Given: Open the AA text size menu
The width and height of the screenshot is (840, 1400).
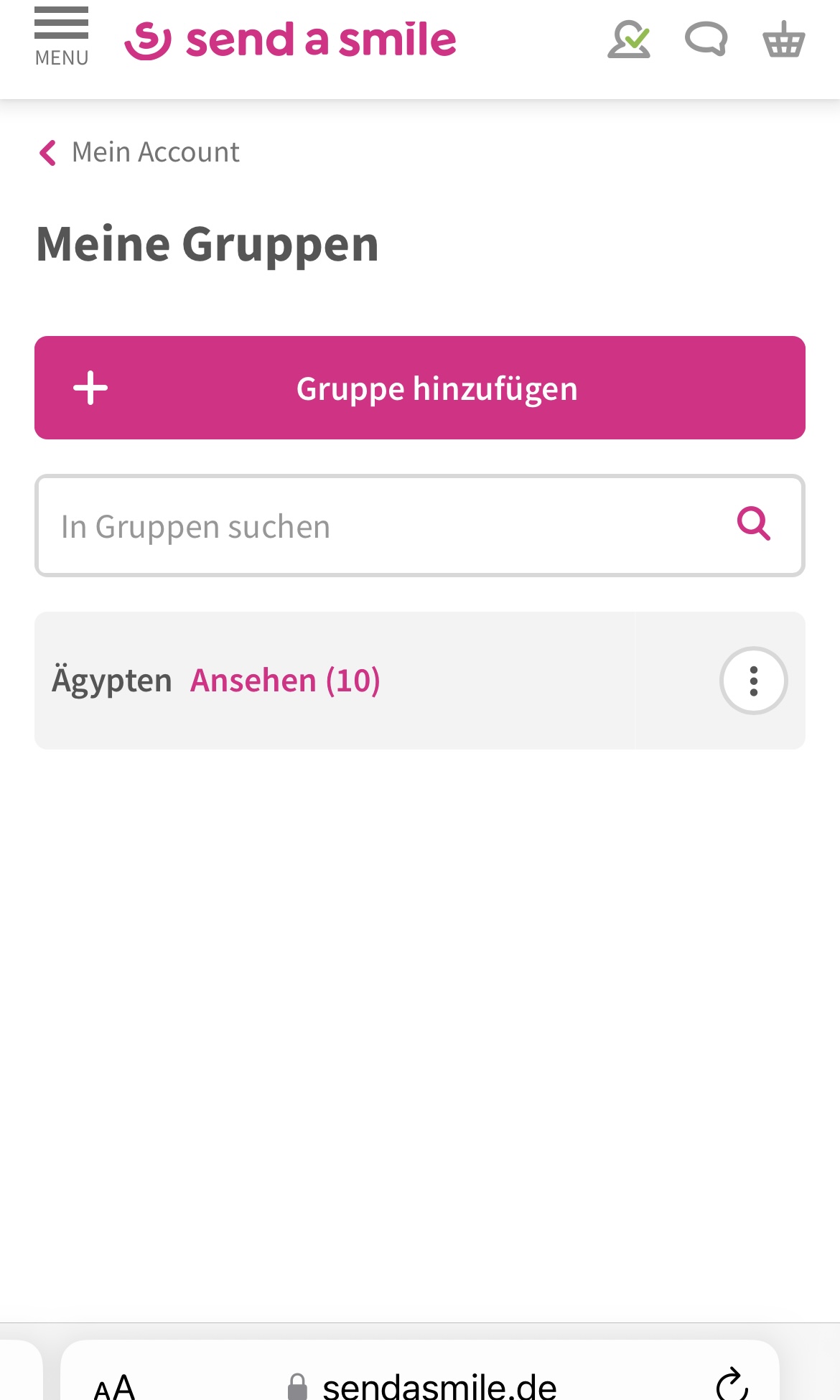Looking at the screenshot, I should click(x=114, y=1386).
